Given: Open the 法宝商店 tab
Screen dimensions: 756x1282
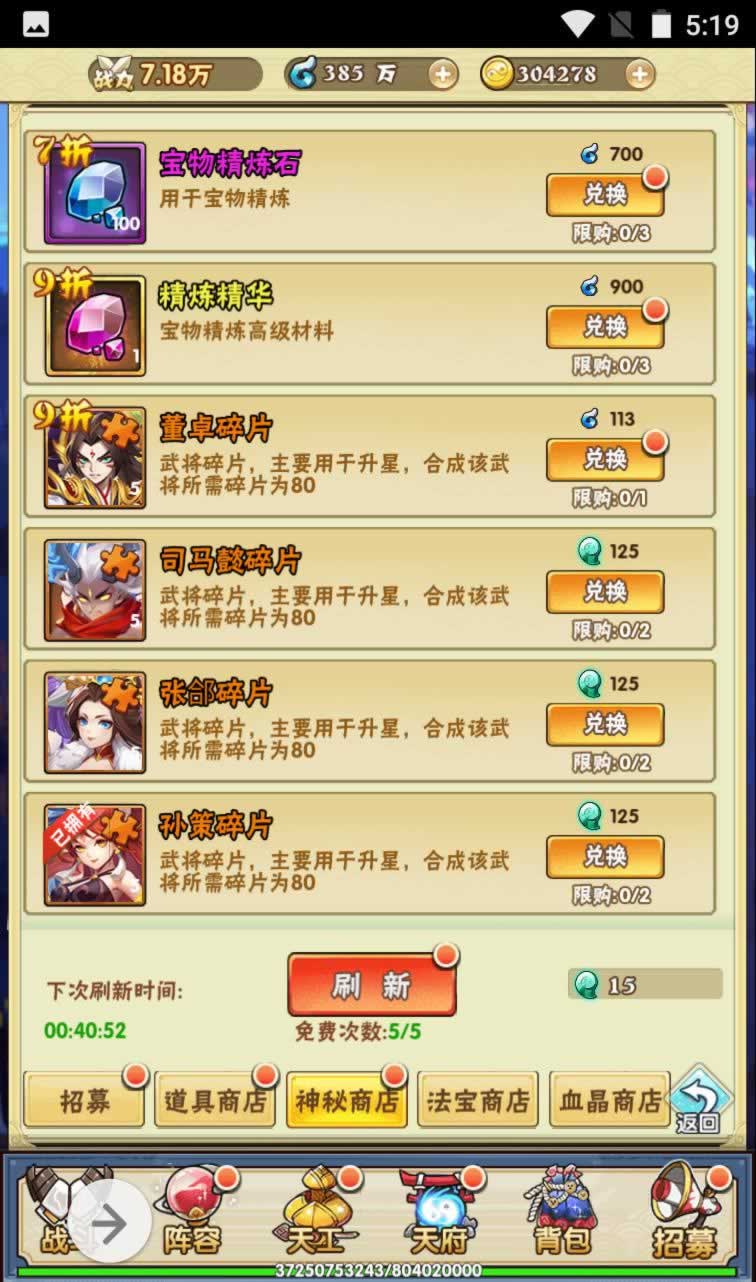Looking at the screenshot, I should tap(477, 1101).
